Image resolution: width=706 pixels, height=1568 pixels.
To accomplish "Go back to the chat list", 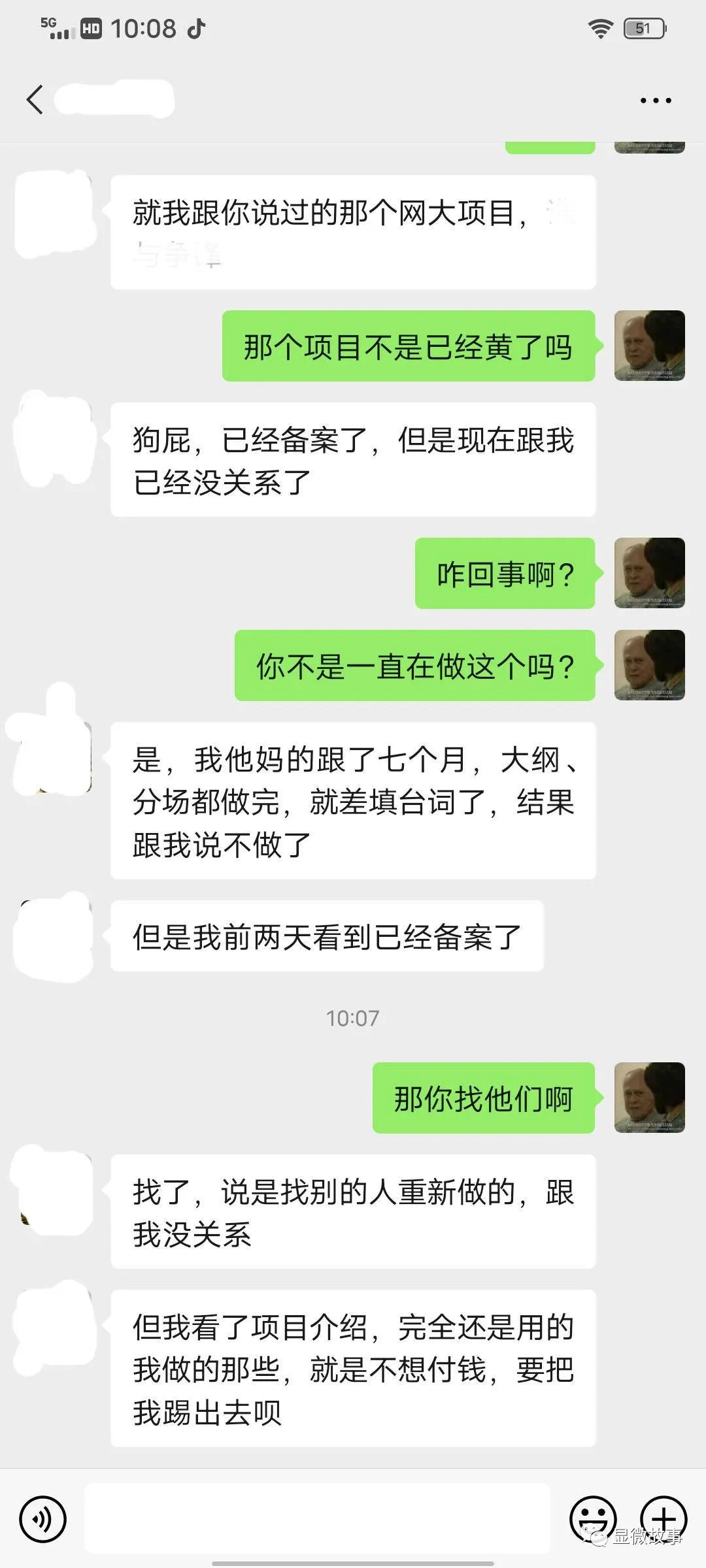I will (x=35, y=100).
